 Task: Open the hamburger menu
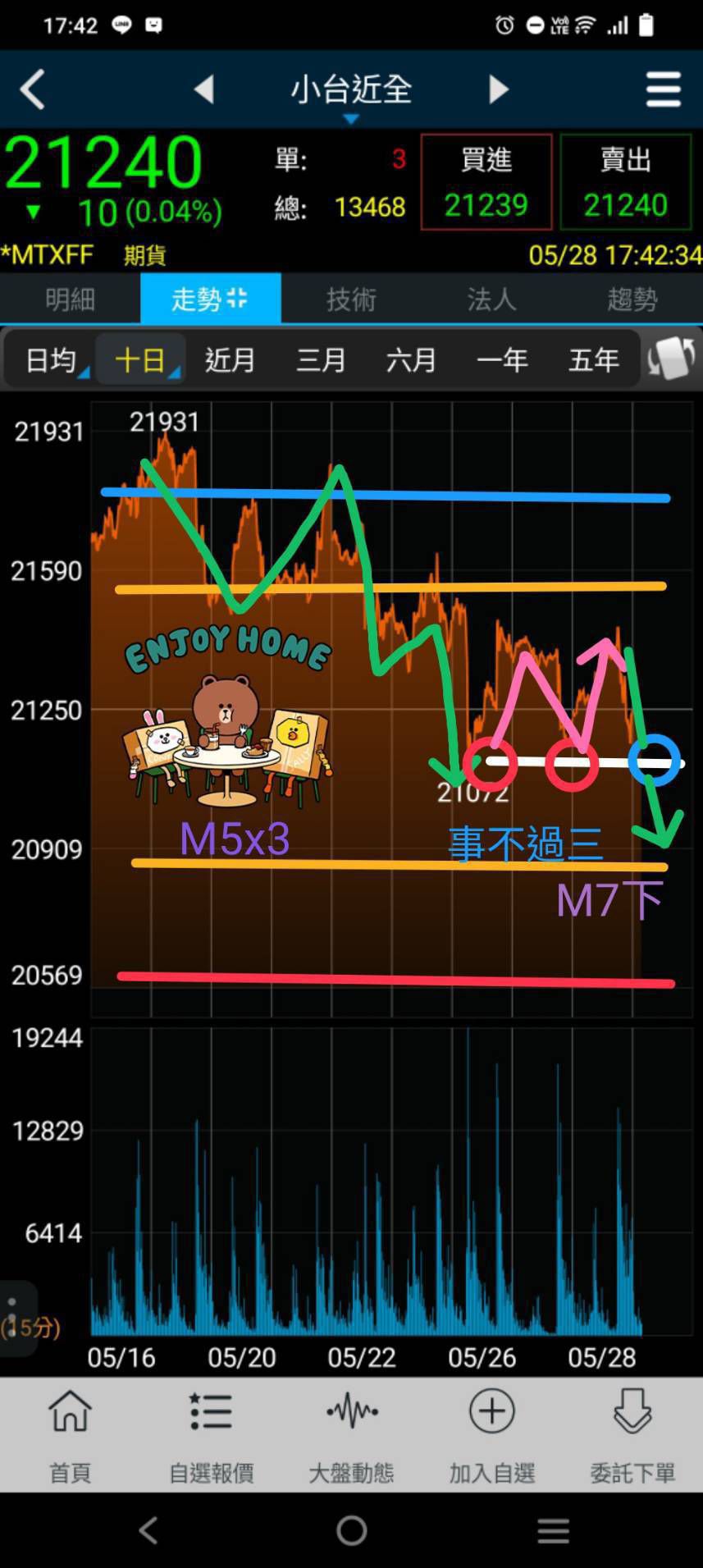tap(663, 89)
